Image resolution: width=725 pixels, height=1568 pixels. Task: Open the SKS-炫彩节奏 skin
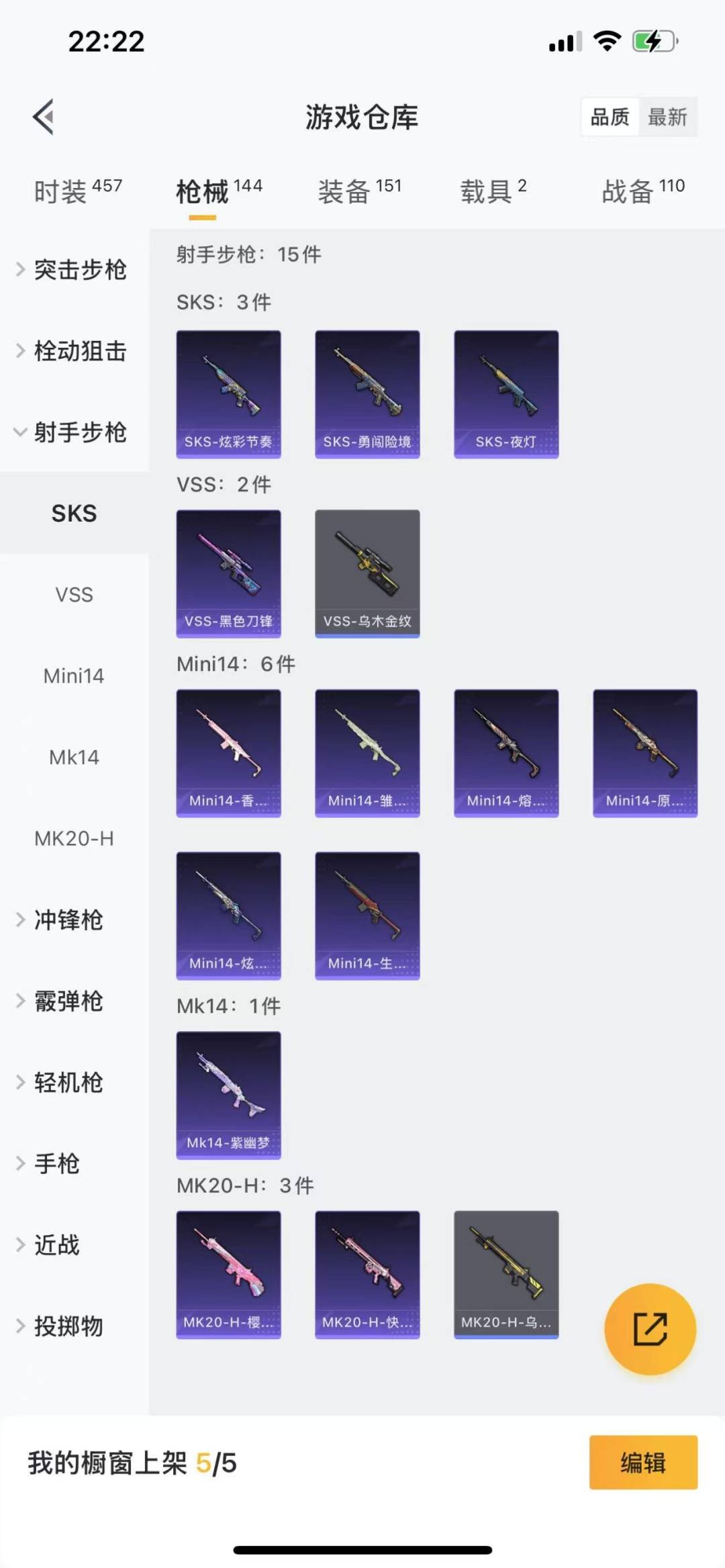[228, 394]
